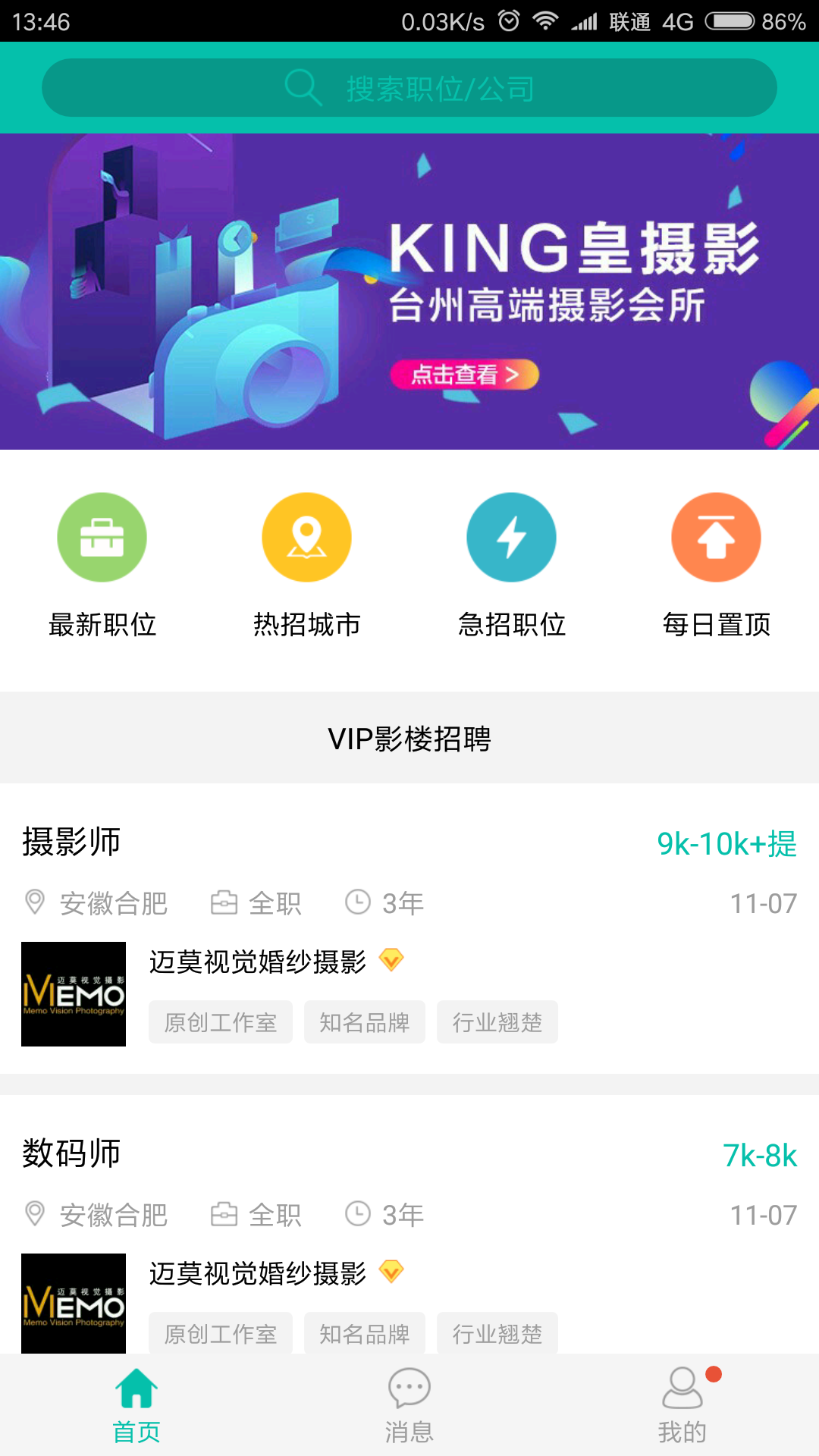Click the 9k-10k+提 salary link
The width and height of the screenshot is (819, 1456).
726,842
